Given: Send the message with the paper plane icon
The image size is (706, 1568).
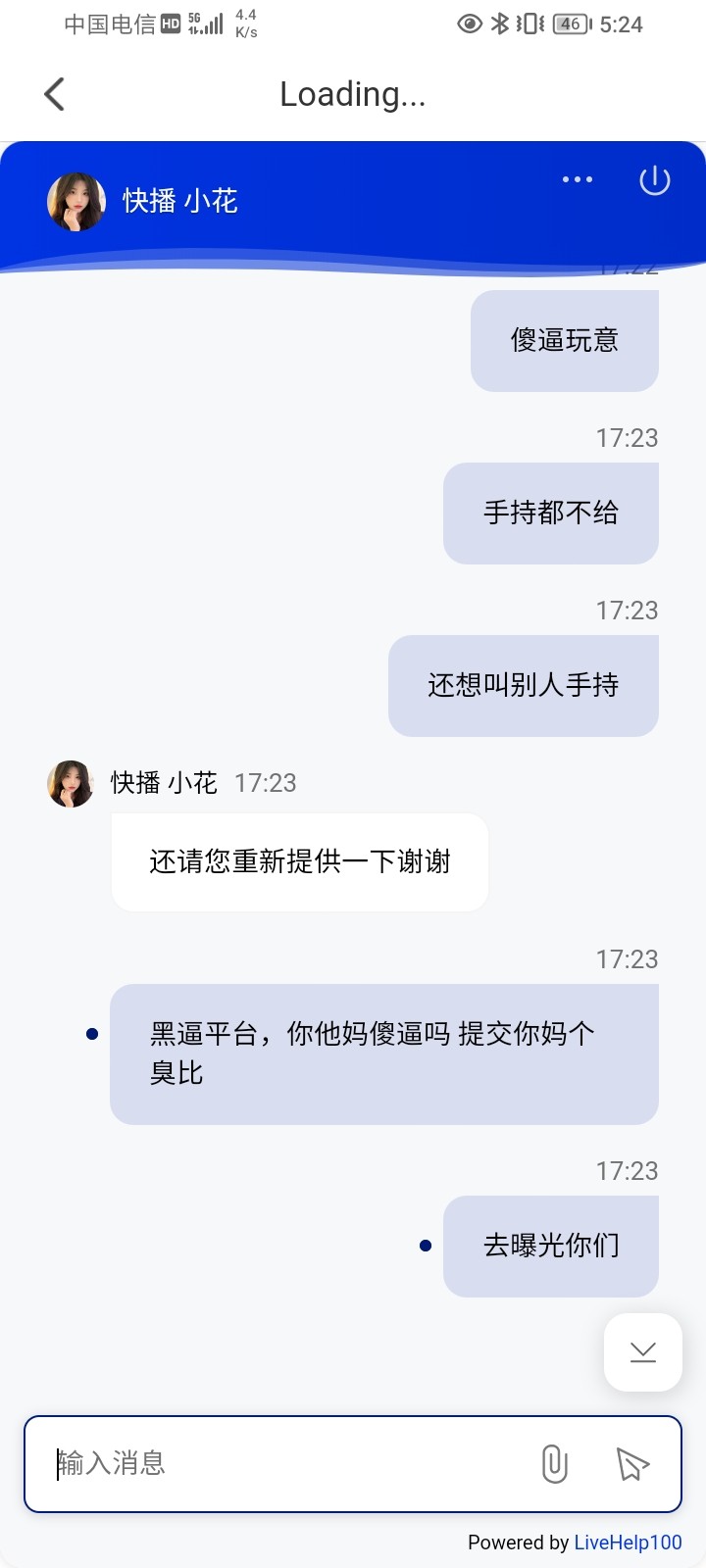Looking at the screenshot, I should pyautogui.click(x=632, y=1464).
